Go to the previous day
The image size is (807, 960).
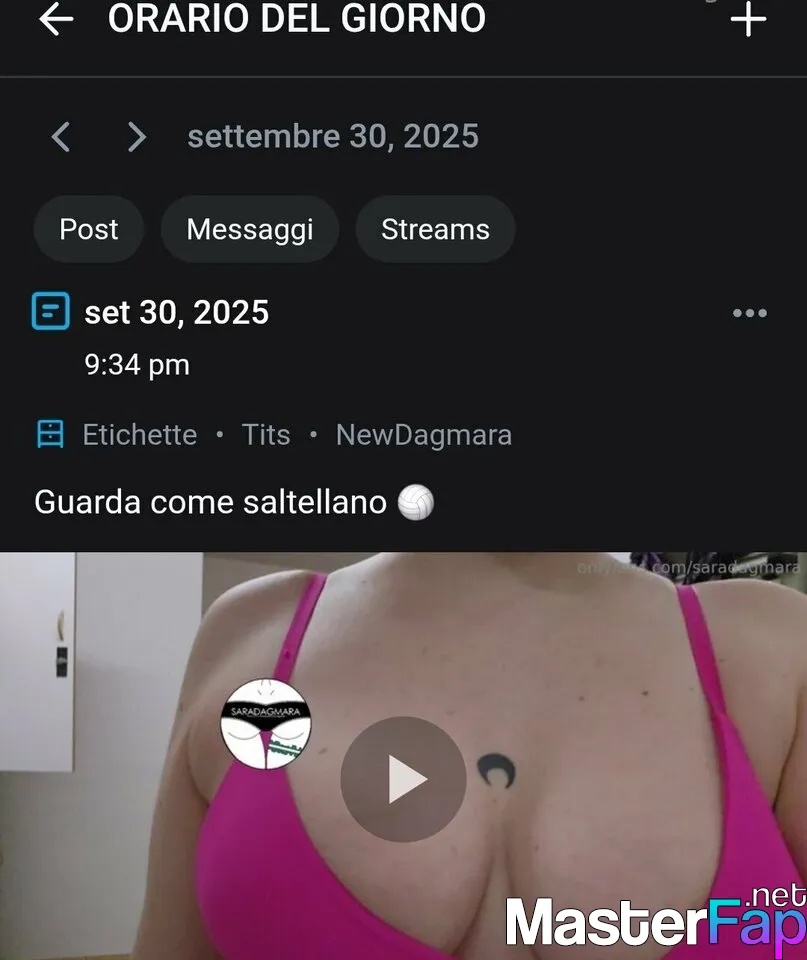61,137
